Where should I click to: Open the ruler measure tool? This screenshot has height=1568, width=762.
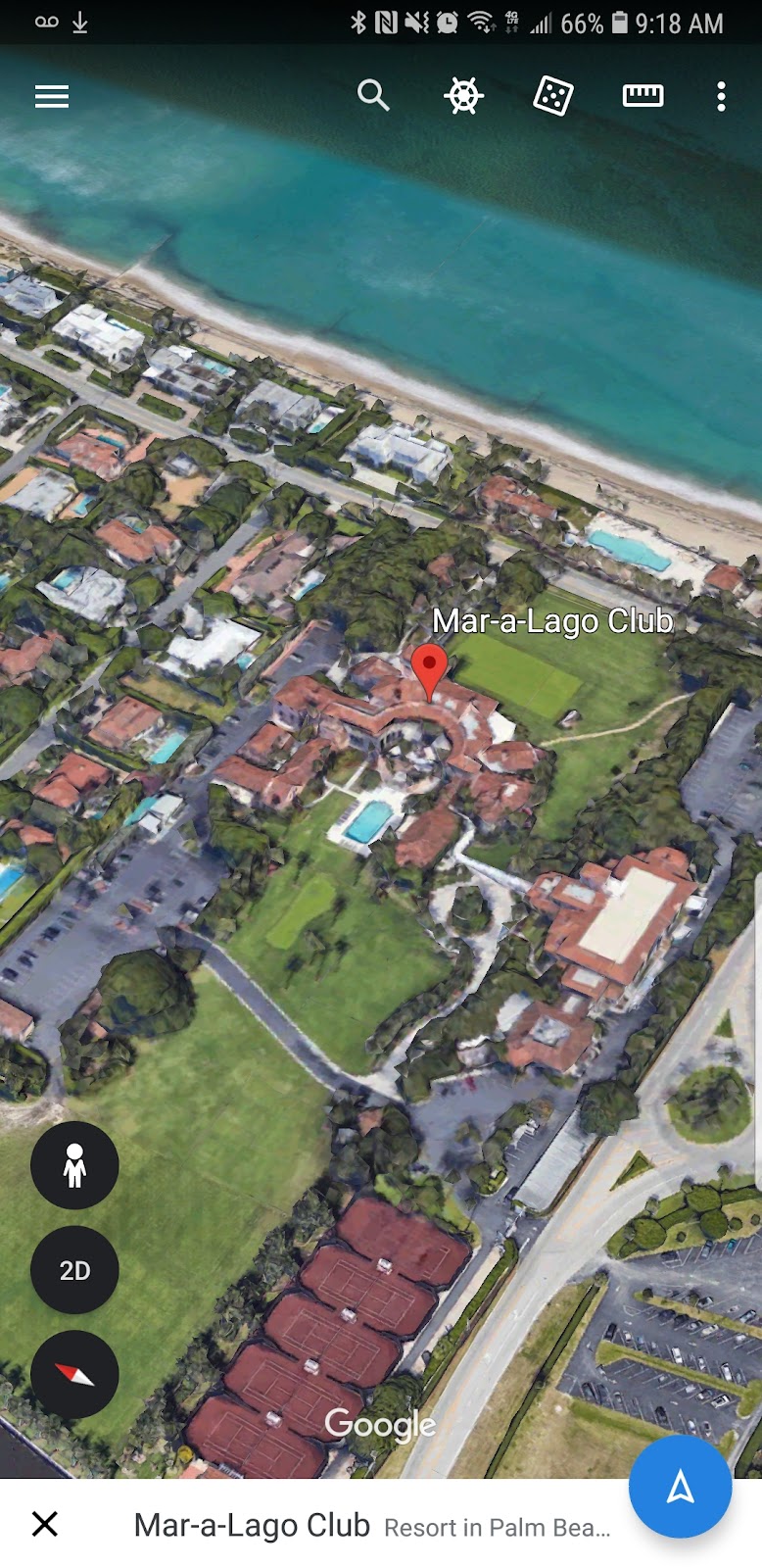coord(643,96)
